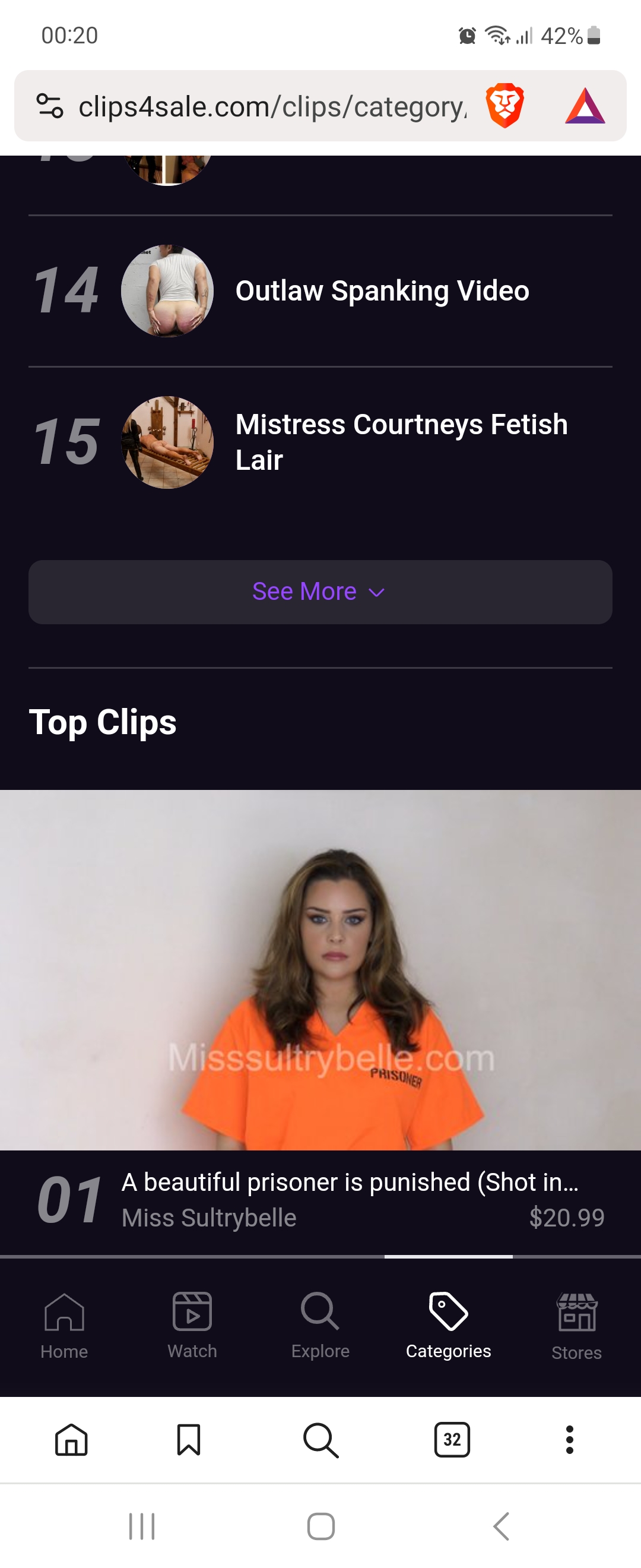Open the browser overflow menu
This screenshot has height=1568, width=641.
point(569,1440)
